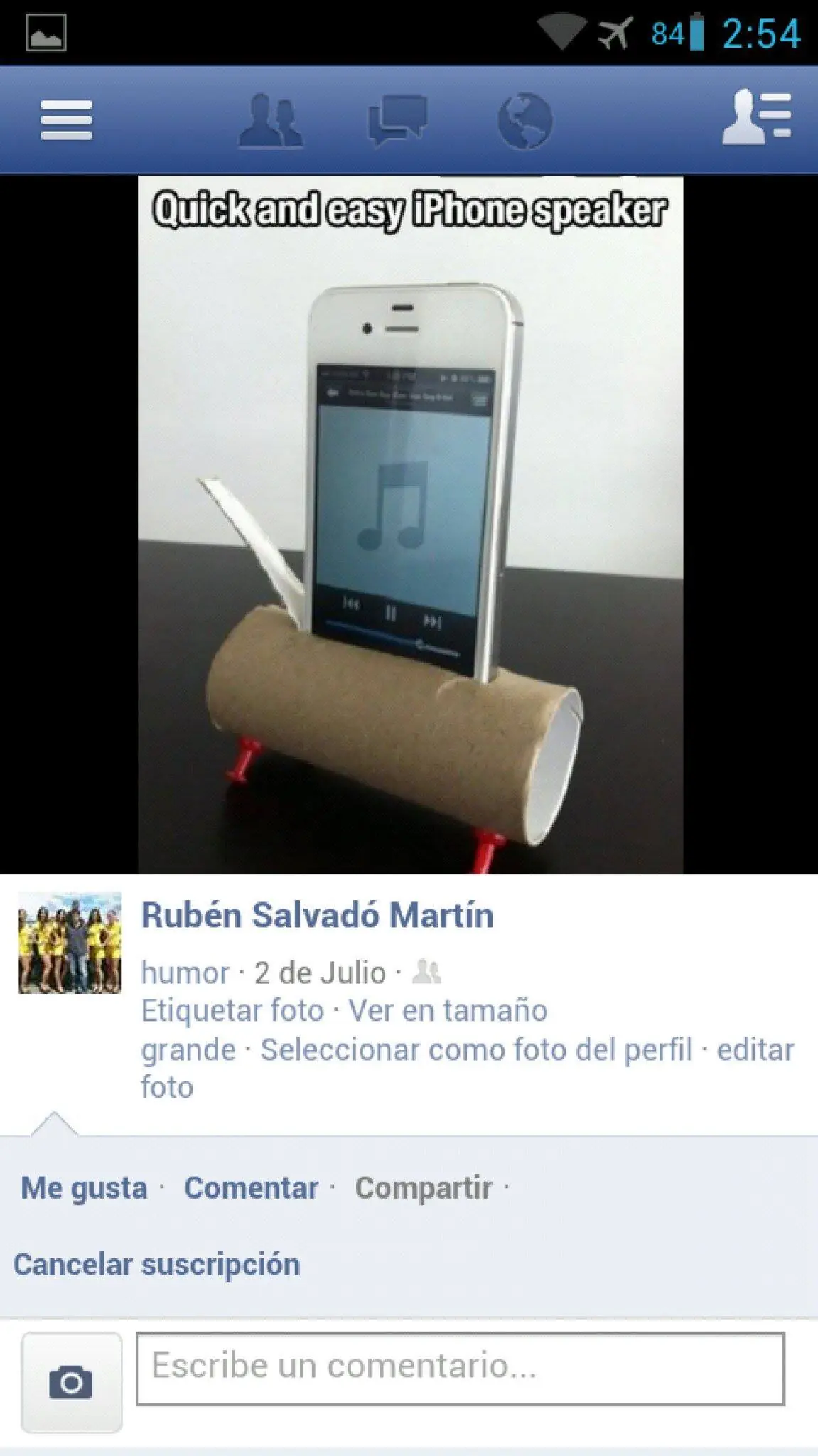Open the friend requests icon
The image size is (818, 1456).
(270, 120)
